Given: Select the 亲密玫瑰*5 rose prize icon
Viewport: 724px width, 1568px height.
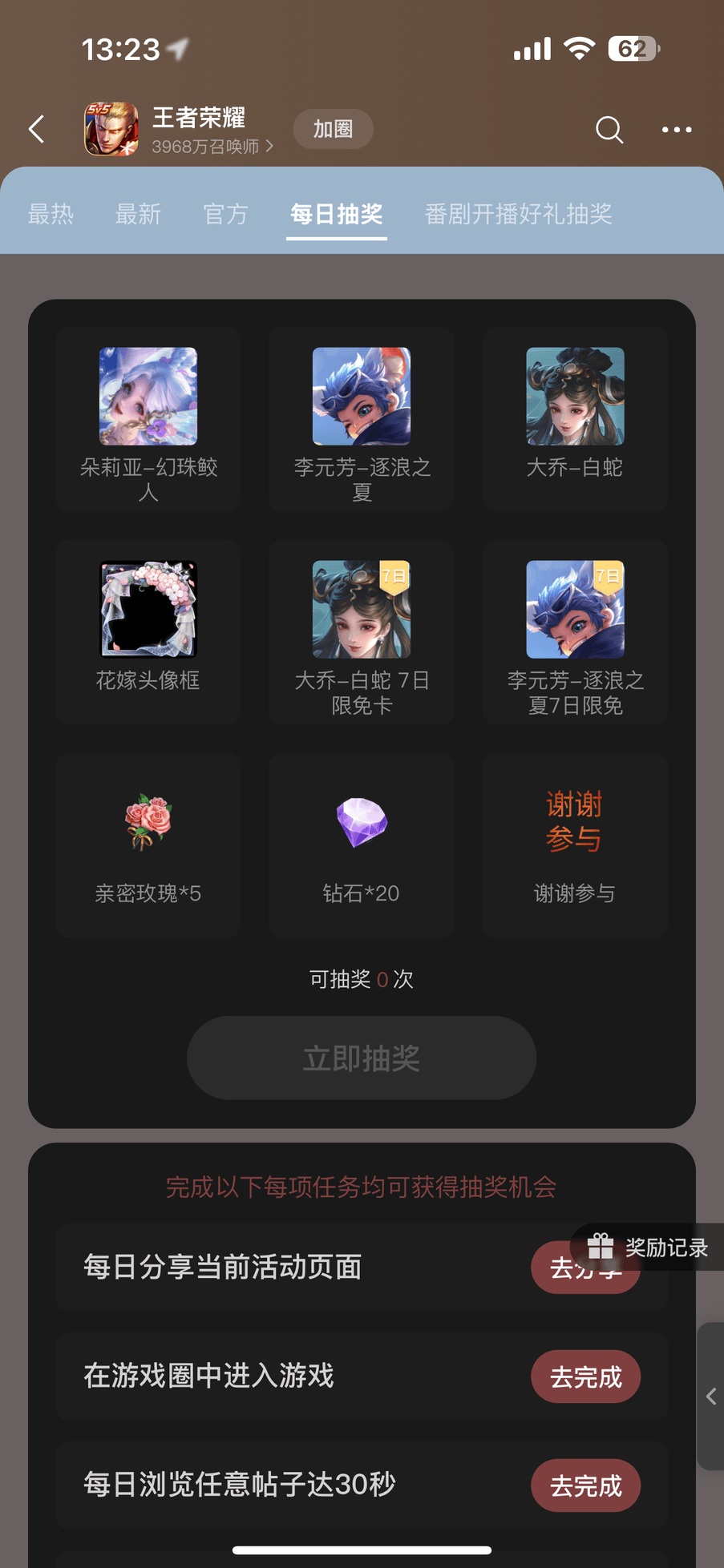Looking at the screenshot, I should [148, 822].
